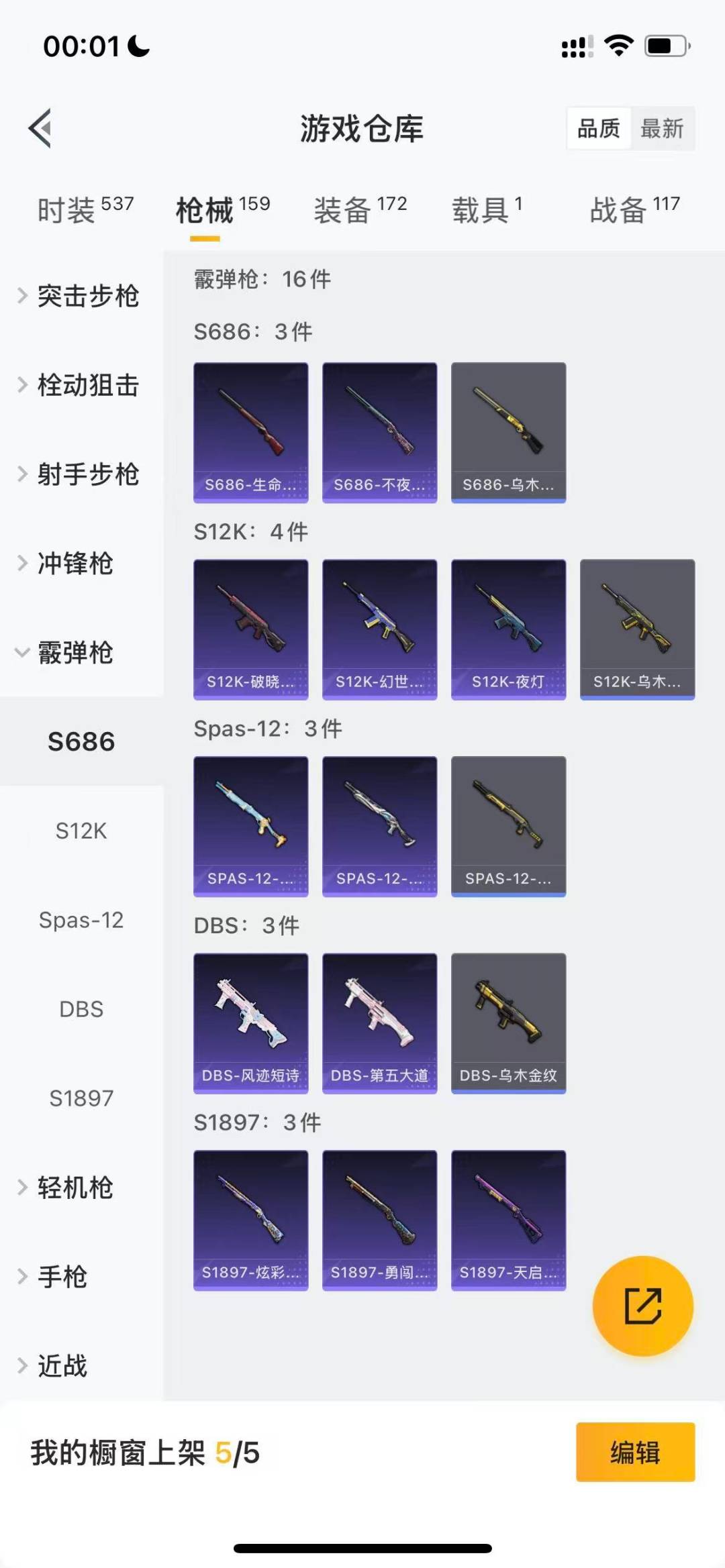Collapse the 霰弹枪 category
Screen dimensions: 725x1568
(82, 654)
